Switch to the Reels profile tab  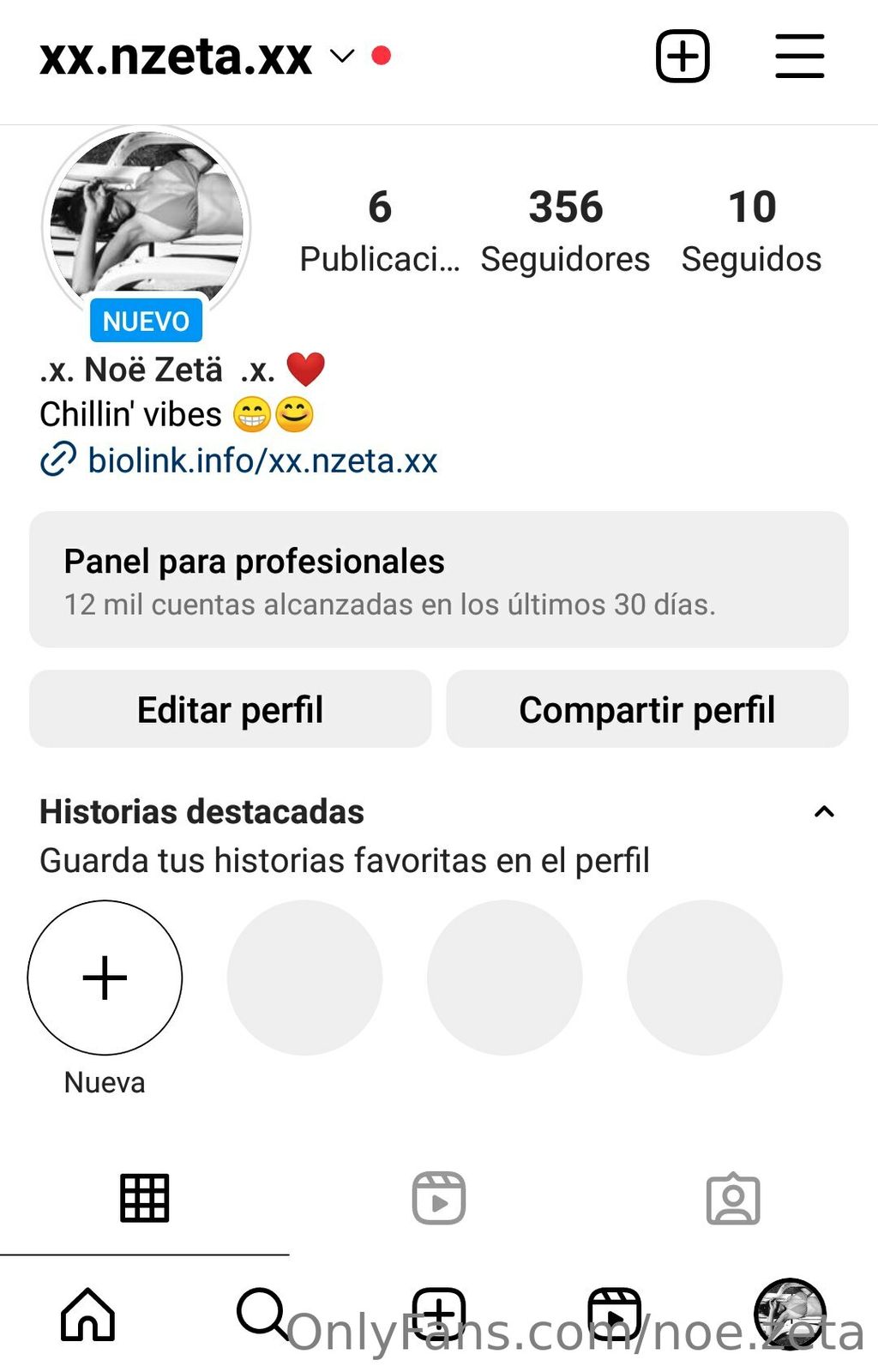click(x=439, y=1198)
